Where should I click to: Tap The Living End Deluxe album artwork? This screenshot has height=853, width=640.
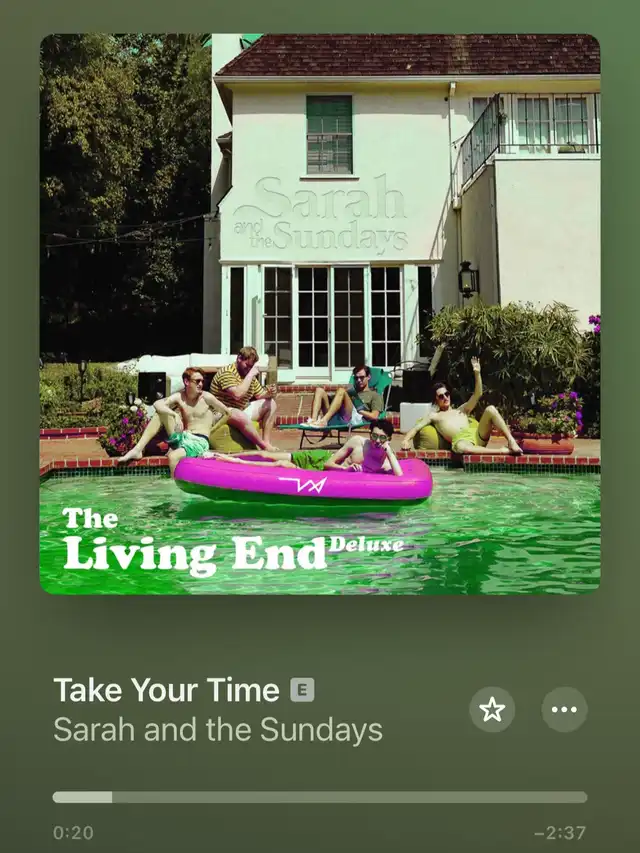click(320, 314)
